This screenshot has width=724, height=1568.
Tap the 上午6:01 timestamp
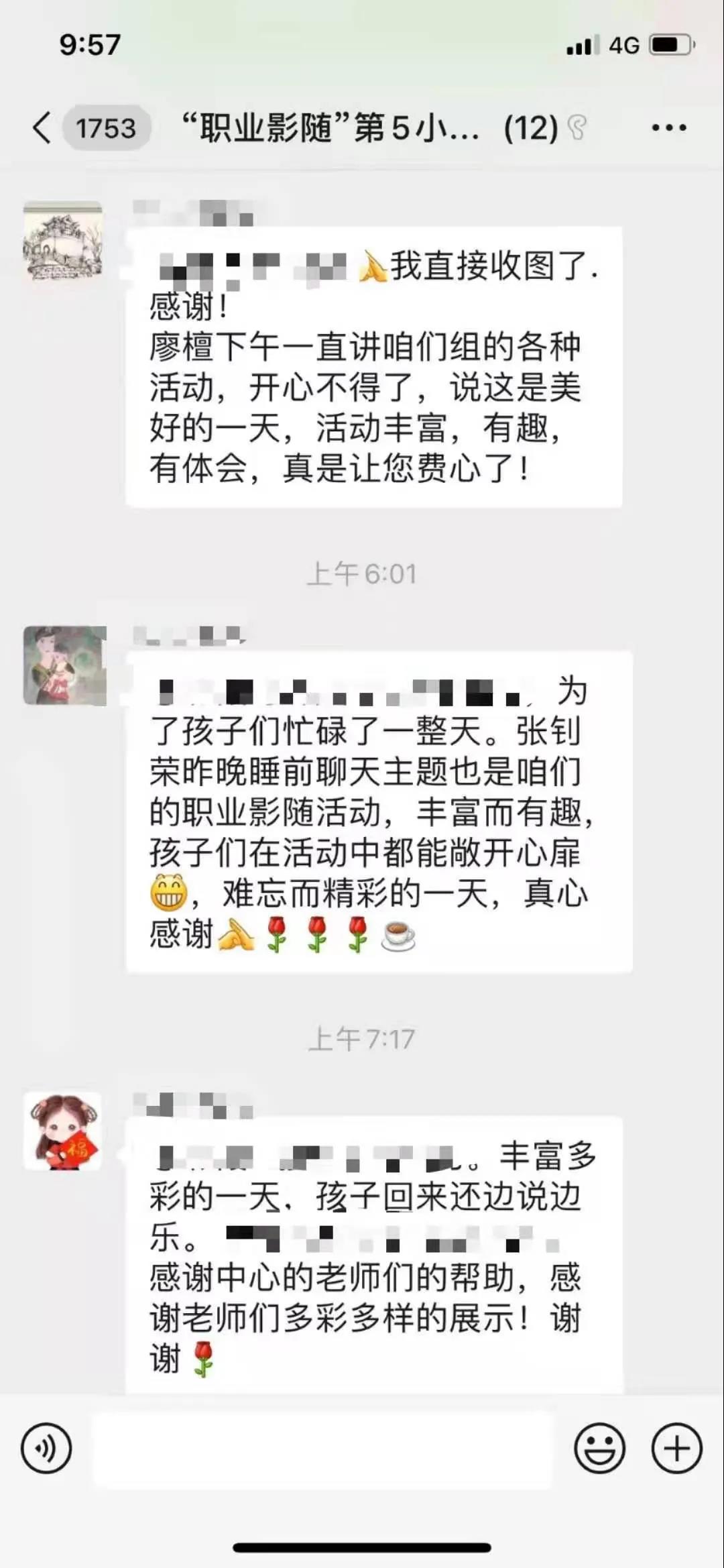click(x=362, y=573)
